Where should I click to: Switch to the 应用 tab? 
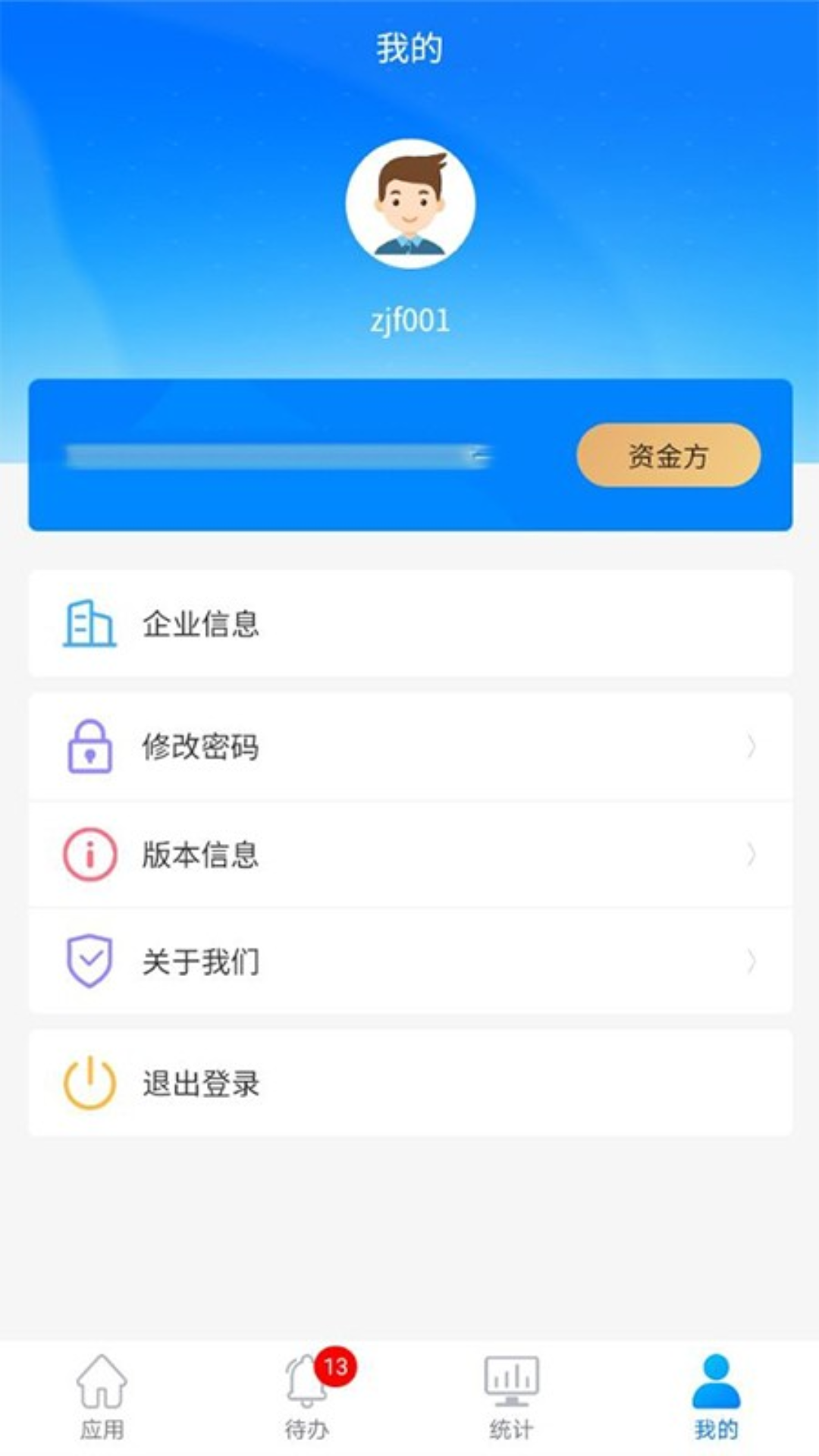coord(102,1397)
